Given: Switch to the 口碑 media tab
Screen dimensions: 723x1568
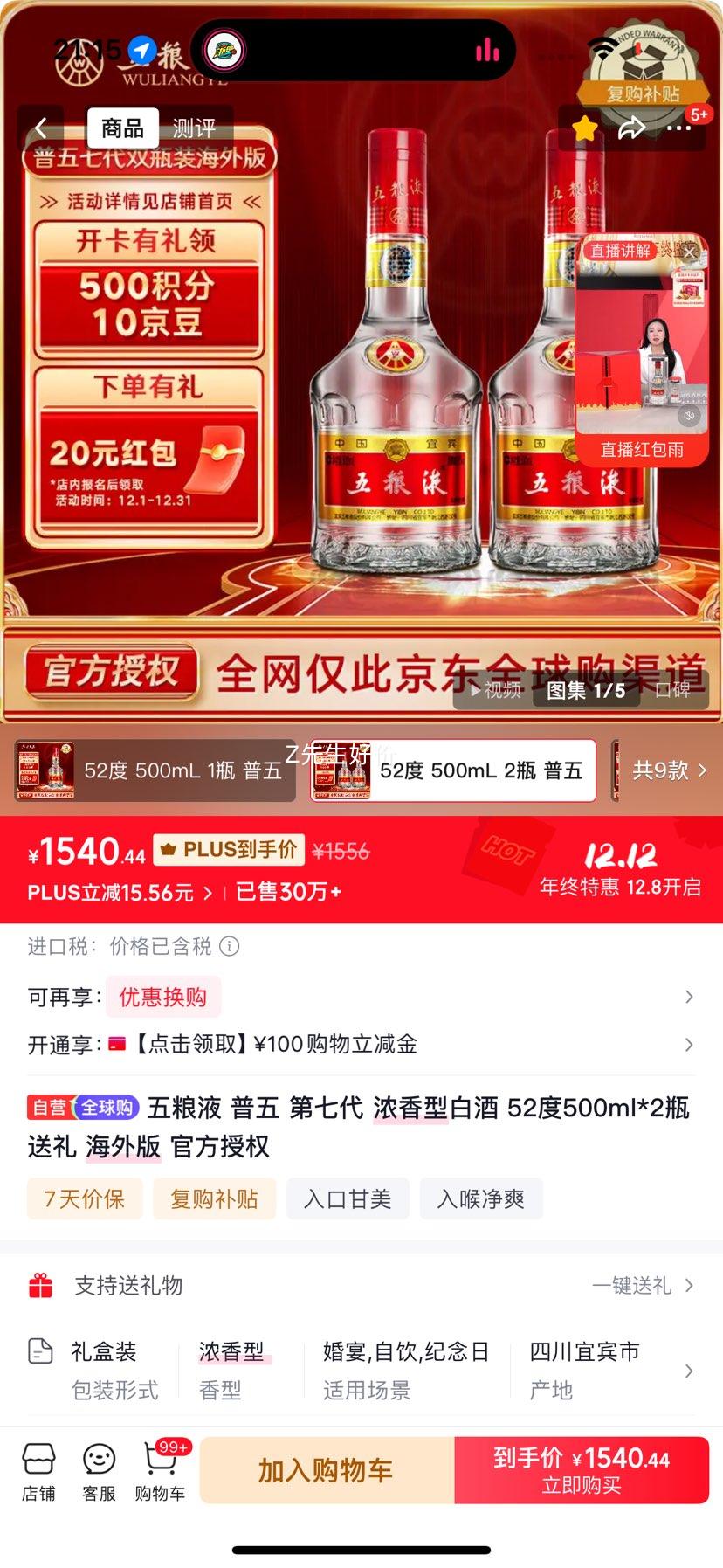Looking at the screenshot, I should point(672,689).
